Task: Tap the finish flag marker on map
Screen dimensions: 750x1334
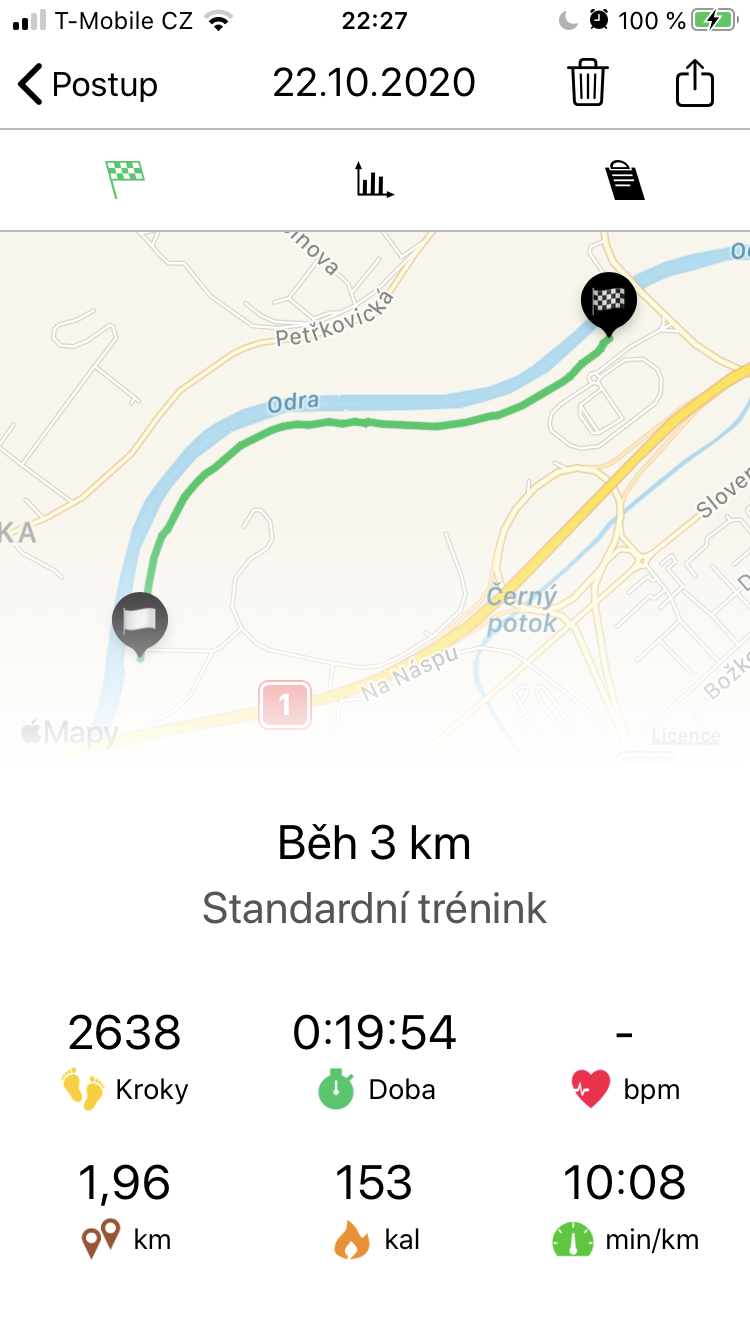Action: coord(609,302)
